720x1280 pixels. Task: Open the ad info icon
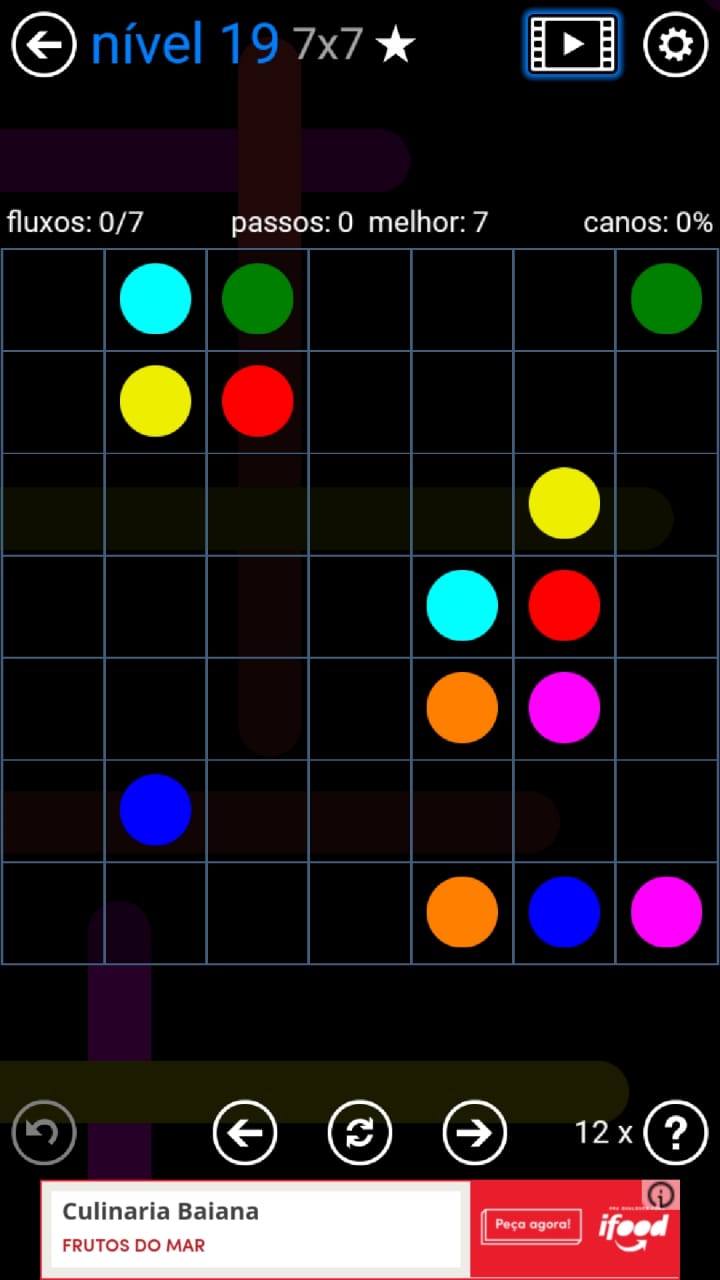(x=661, y=1194)
